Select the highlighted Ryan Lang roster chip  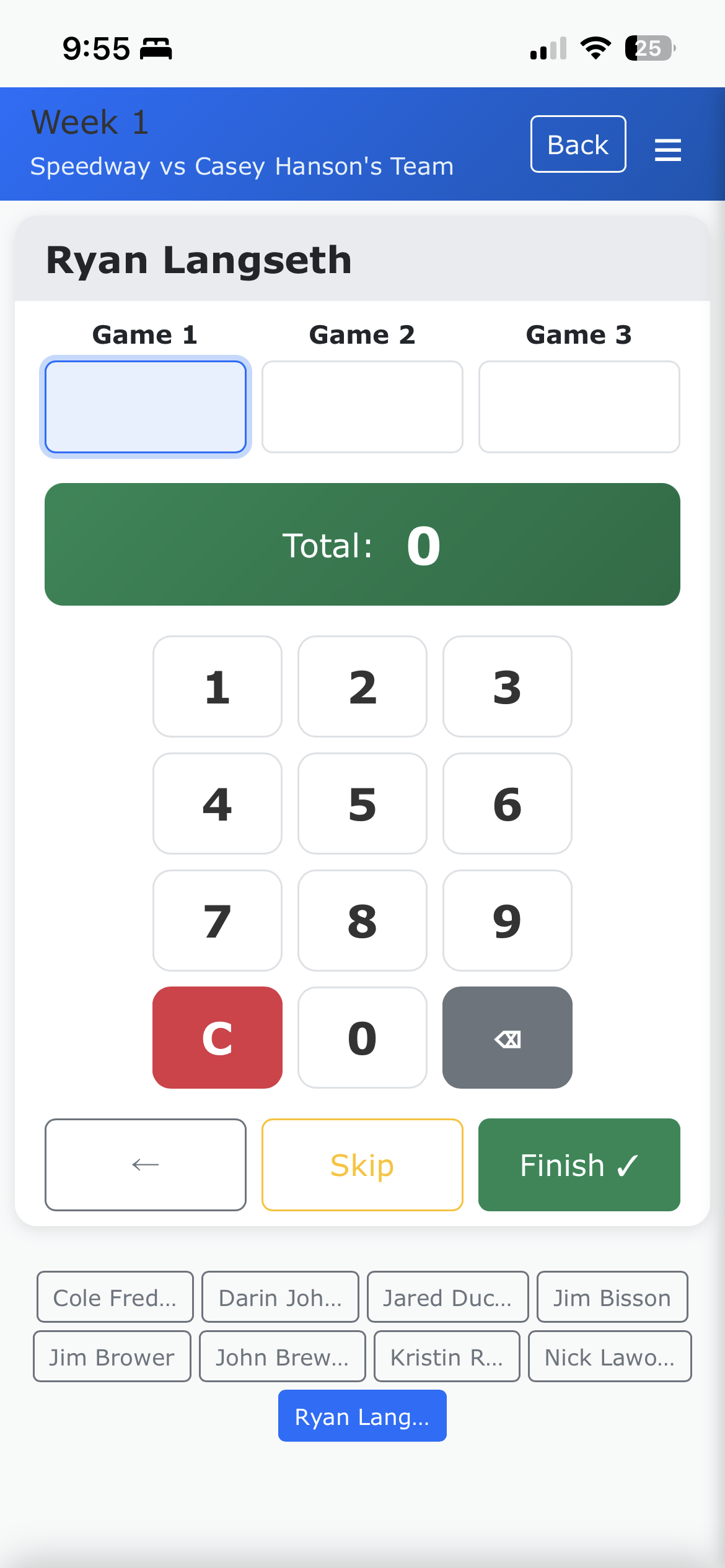362,1416
